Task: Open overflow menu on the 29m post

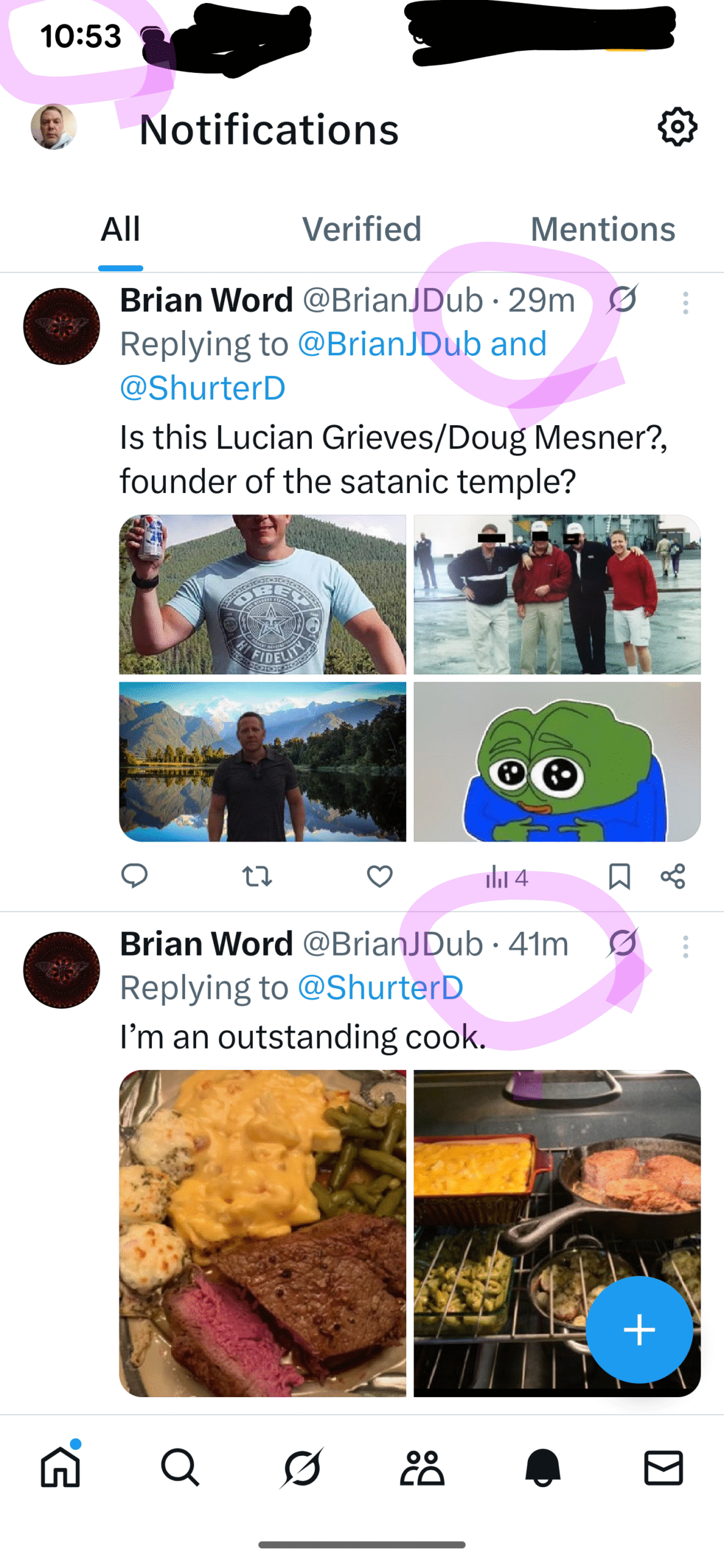Action: click(x=685, y=303)
